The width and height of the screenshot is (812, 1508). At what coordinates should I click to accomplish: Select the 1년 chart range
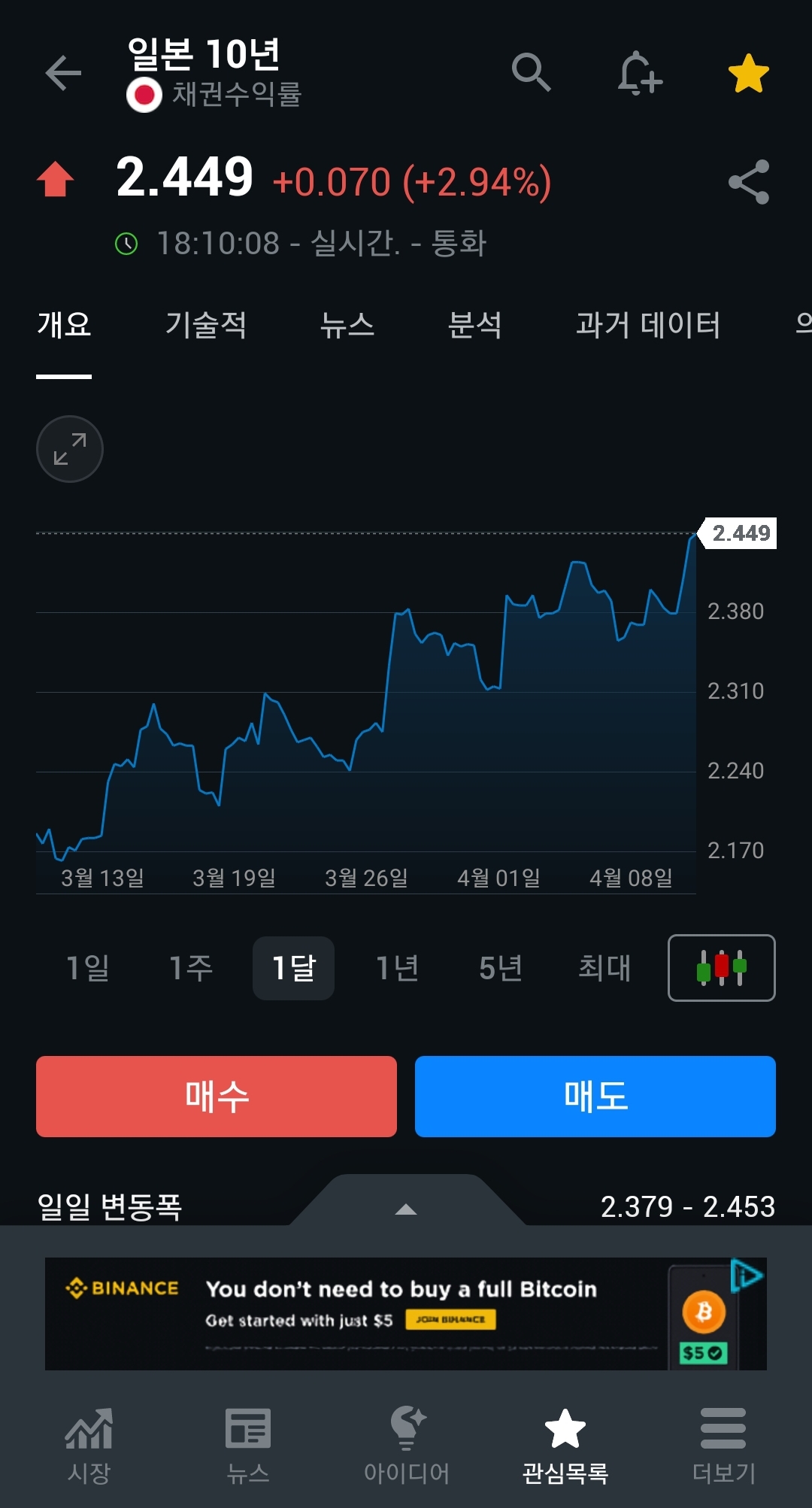[397, 968]
